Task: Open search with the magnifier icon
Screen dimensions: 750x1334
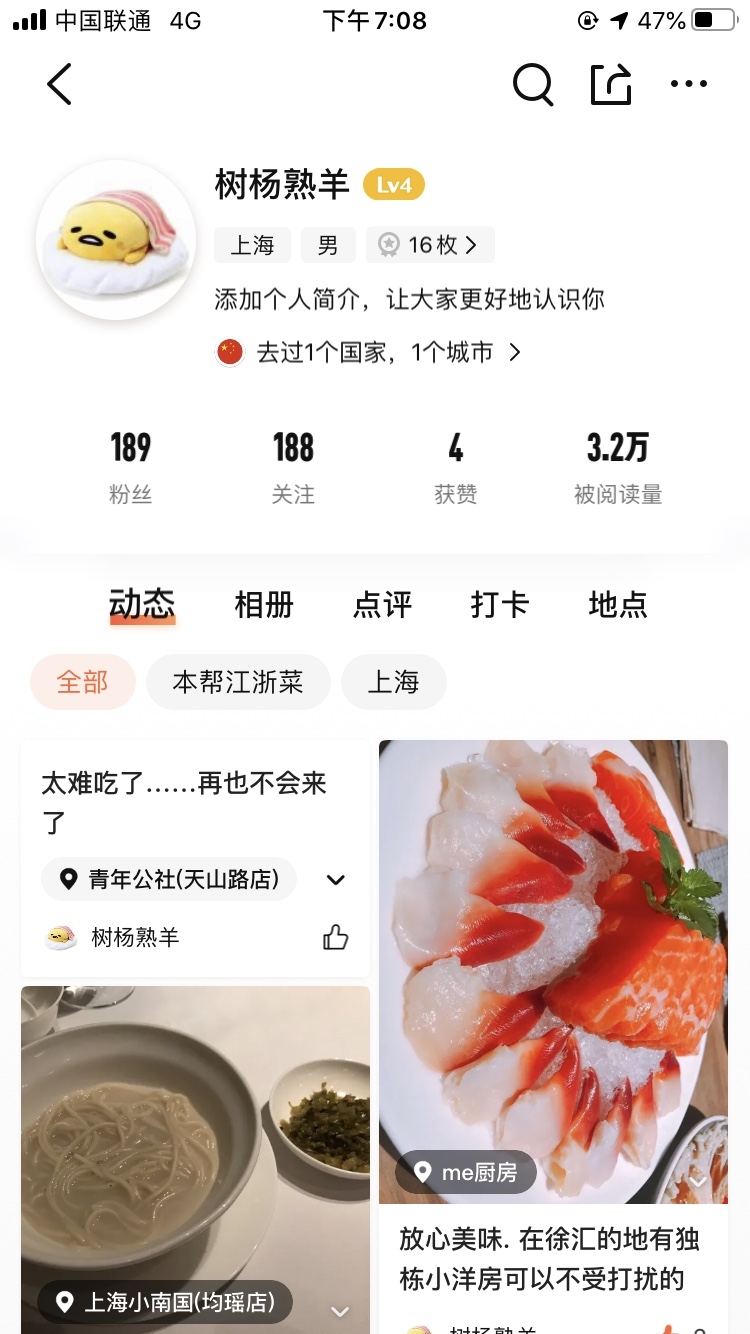Action: click(533, 84)
